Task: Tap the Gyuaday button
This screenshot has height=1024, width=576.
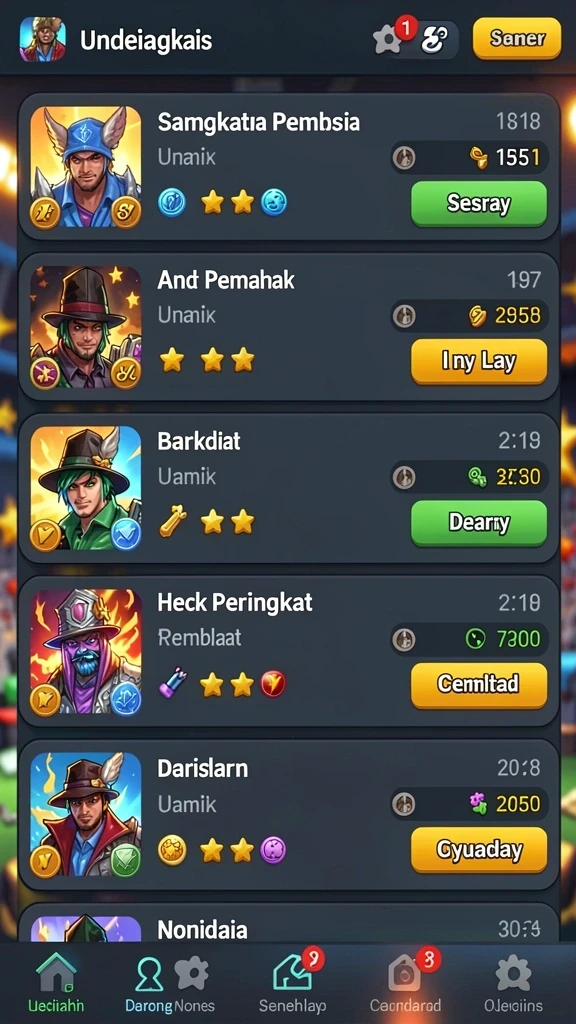Action: point(479,850)
